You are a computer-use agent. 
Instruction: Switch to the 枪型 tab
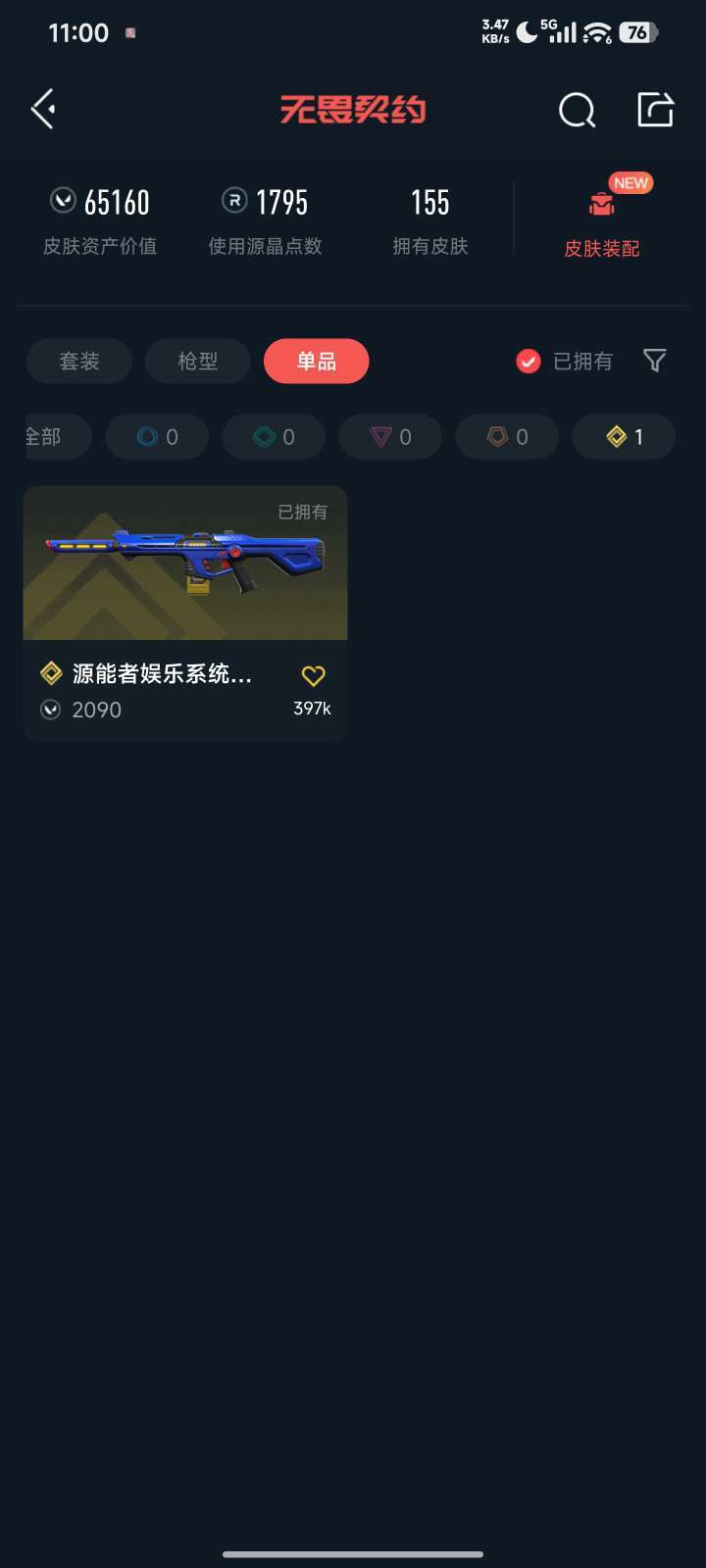click(197, 361)
